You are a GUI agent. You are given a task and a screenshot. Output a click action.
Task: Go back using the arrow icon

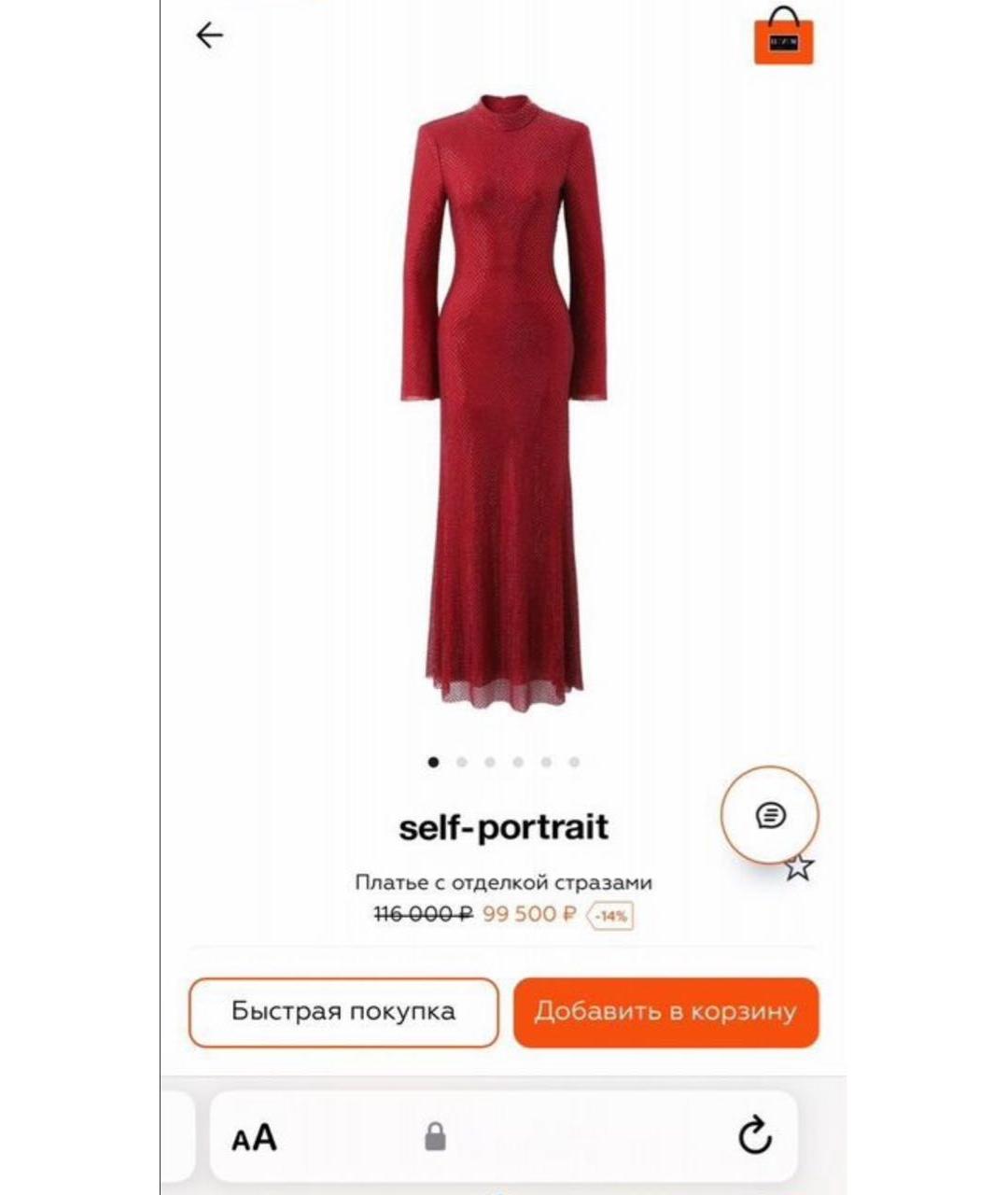(209, 35)
